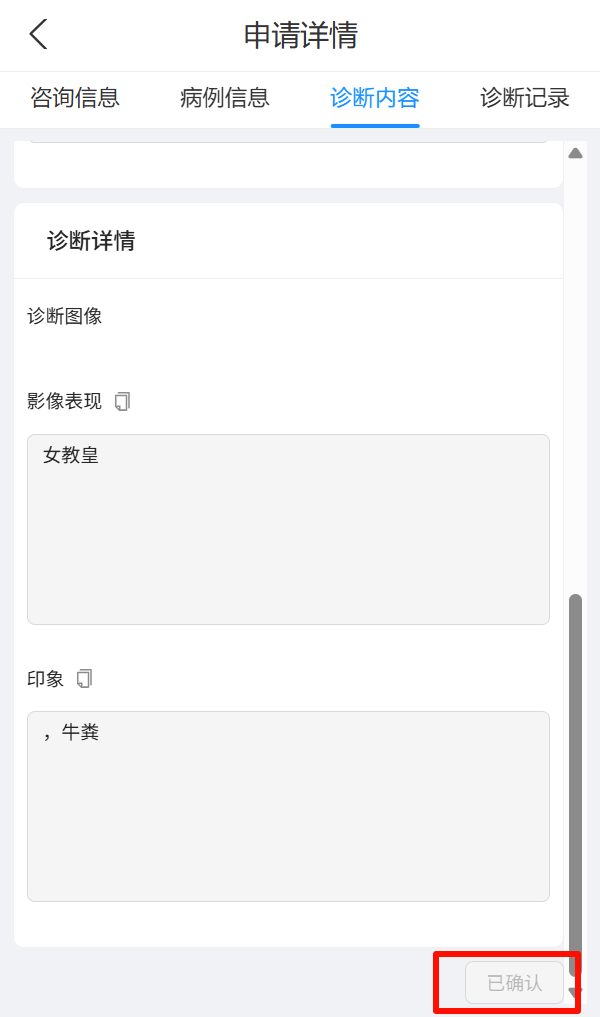Copy the 印象 text
This screenshot has height=1017, width=600.
coord(84,679)
